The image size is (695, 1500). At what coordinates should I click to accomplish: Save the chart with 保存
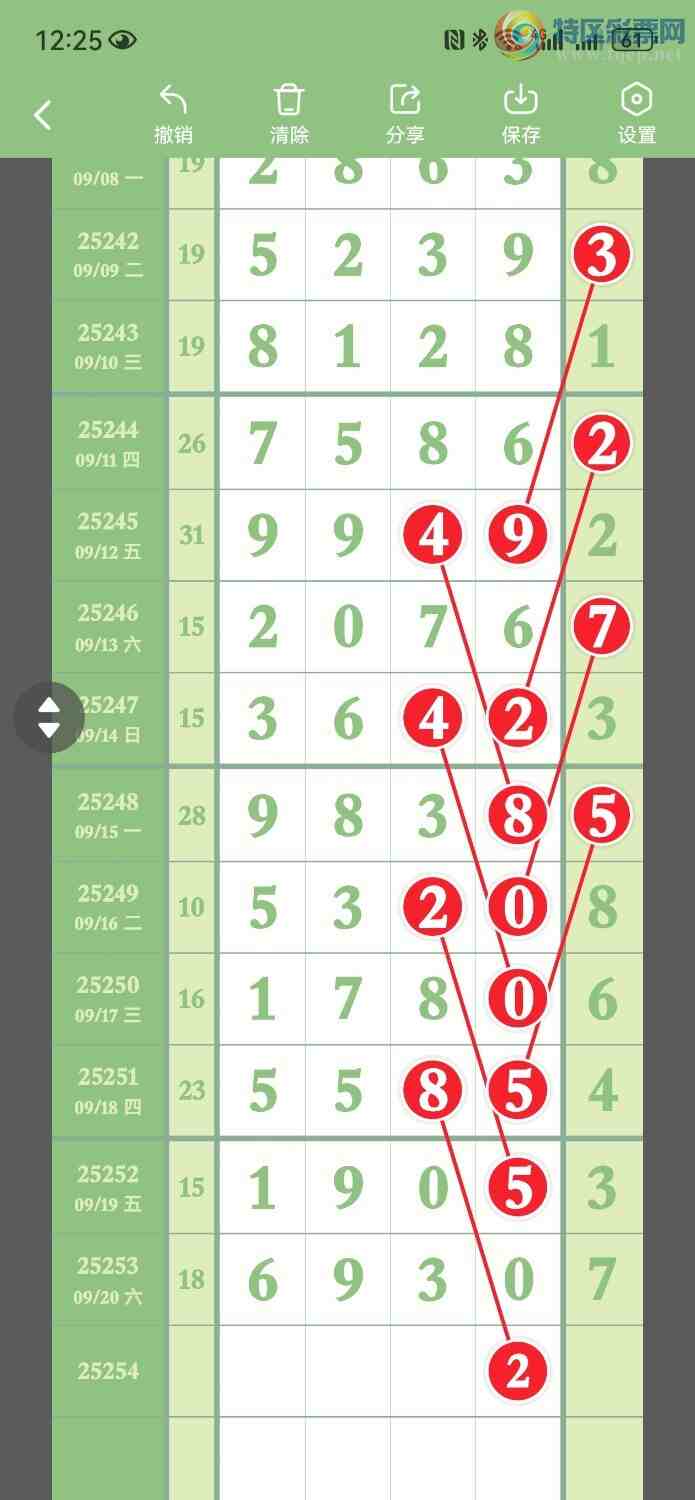[521, 114]
